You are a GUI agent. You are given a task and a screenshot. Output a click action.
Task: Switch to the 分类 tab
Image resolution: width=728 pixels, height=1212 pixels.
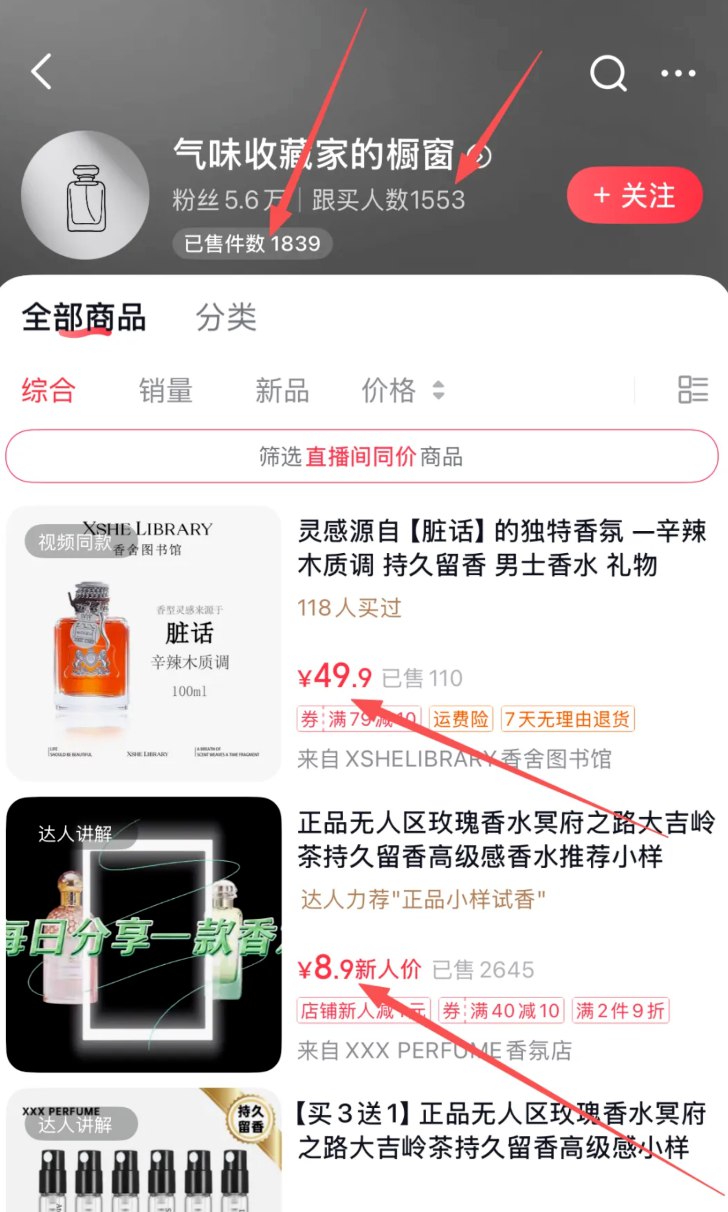pyautogui.click(x=226, y=318)
